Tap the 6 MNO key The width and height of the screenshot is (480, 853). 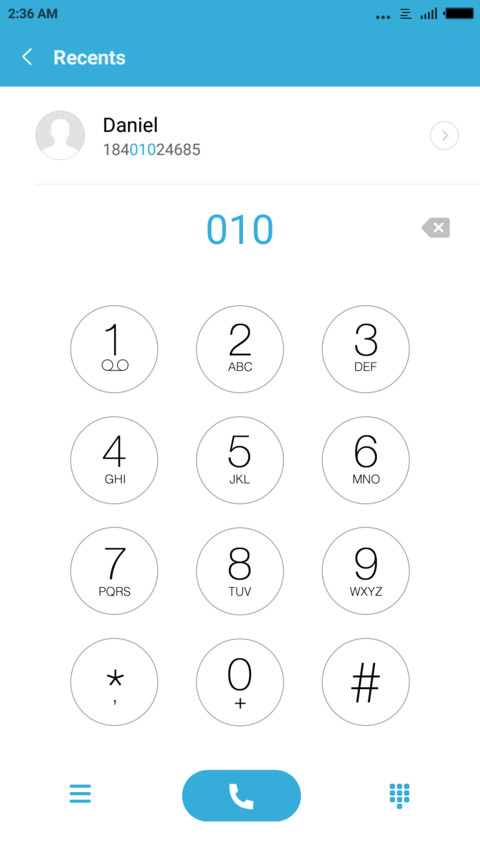pyautogui.click(x=366, y=460)
